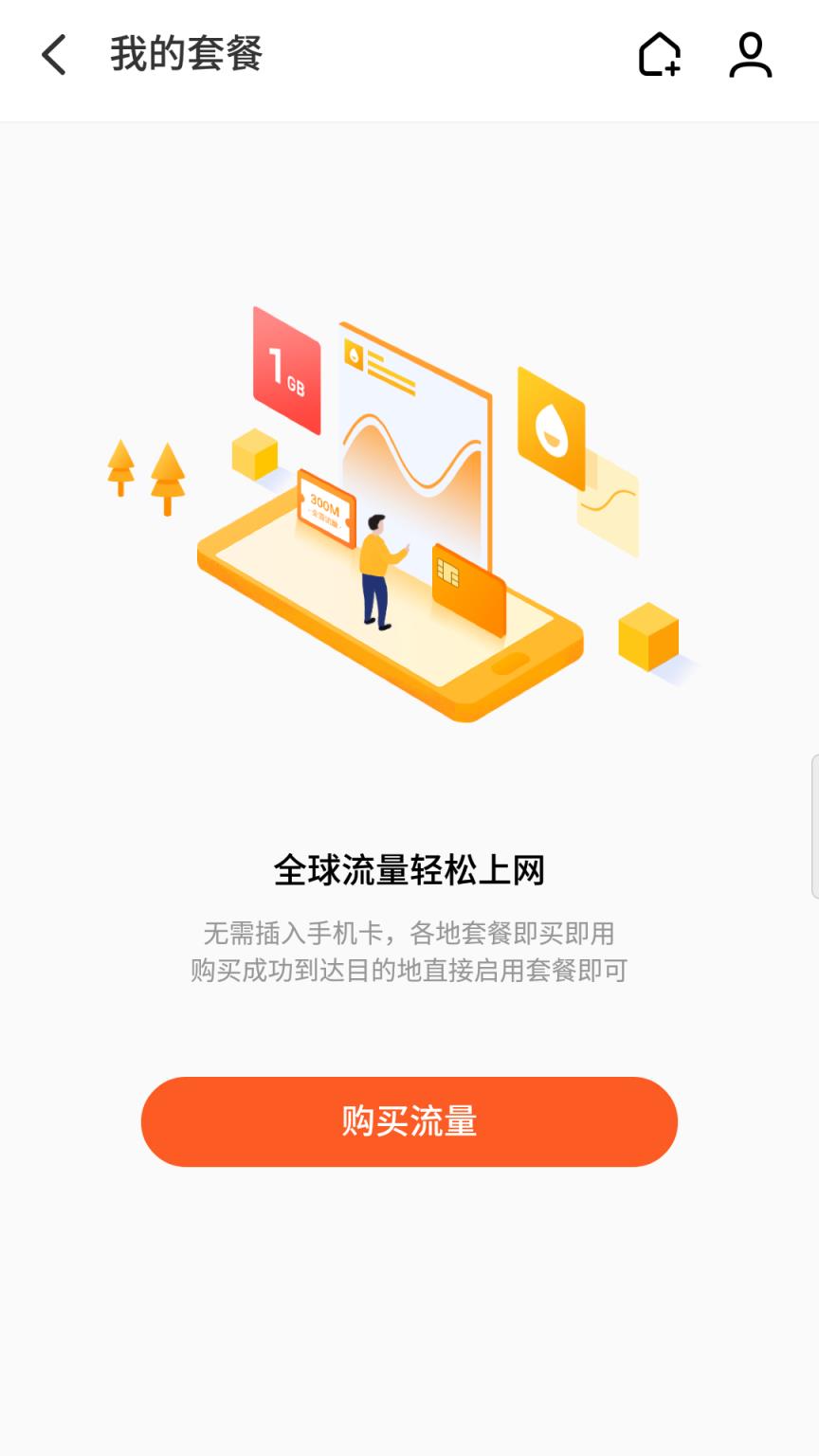Tap the back arrow to leave 我的套餐
This screenshot has height=1456, width=819.
[x=54, y=57]
